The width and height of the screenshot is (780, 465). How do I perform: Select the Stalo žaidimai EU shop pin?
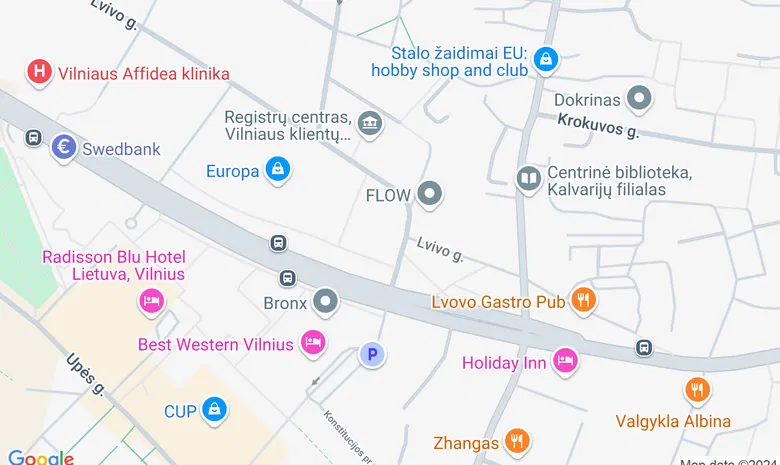(x=545, y=59)
